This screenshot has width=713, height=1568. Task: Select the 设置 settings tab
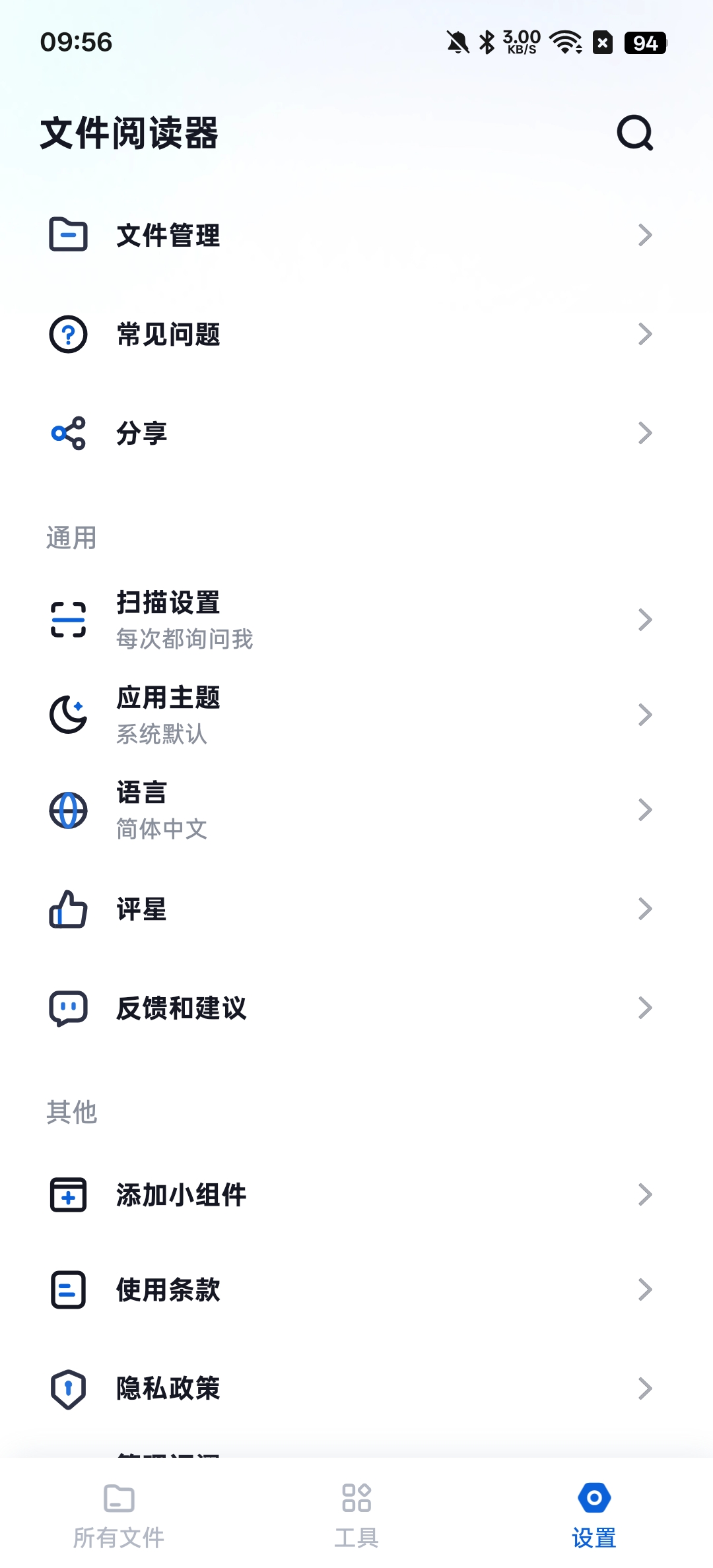pos(594,1515)
